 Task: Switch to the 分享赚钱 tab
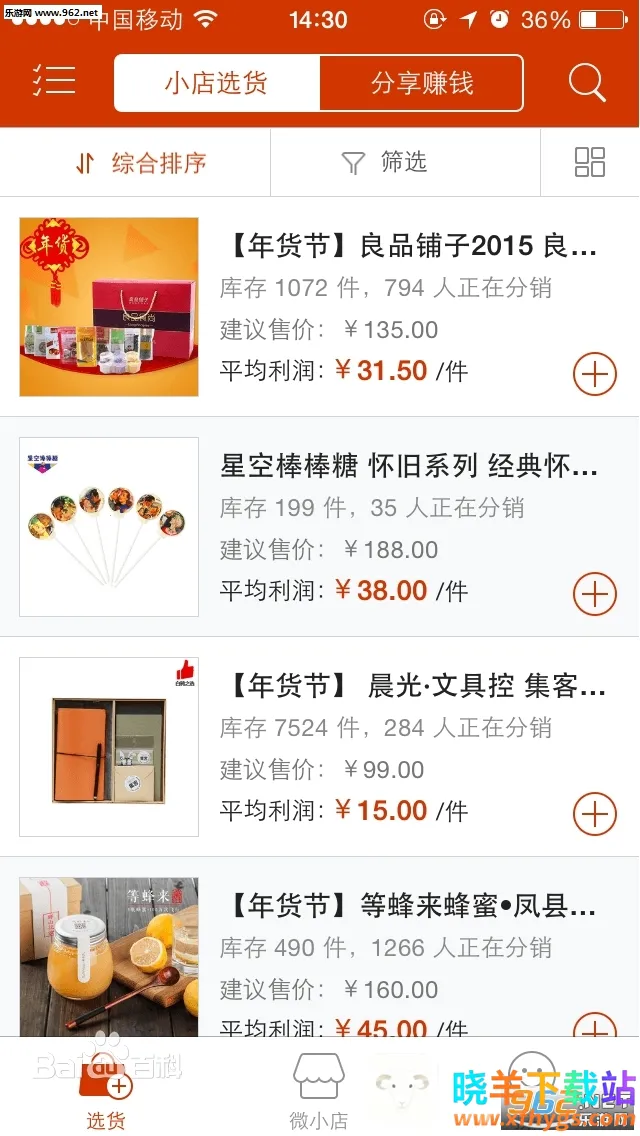click(x=421, y=83)
